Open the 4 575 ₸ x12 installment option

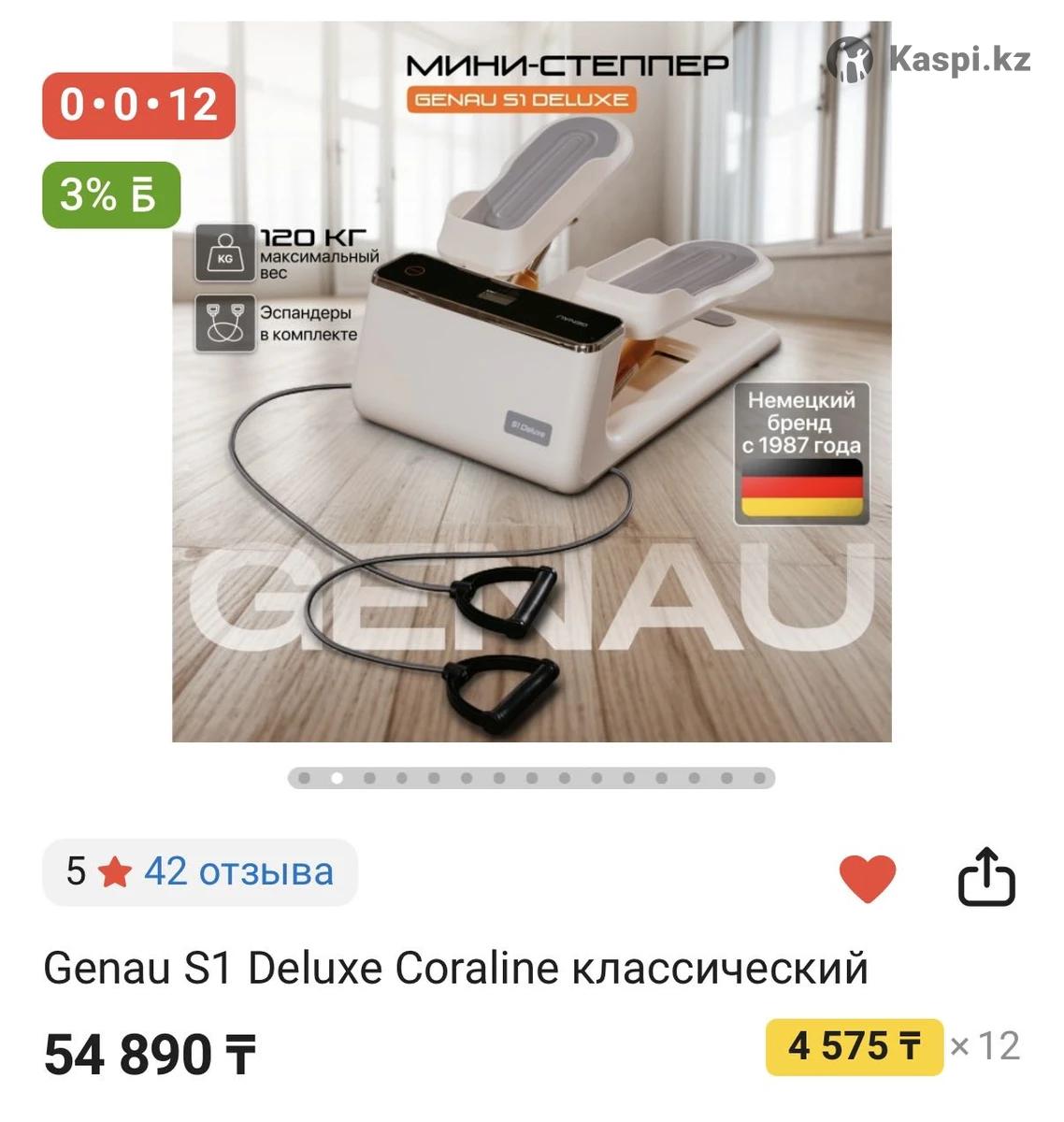pos(855,1045)
